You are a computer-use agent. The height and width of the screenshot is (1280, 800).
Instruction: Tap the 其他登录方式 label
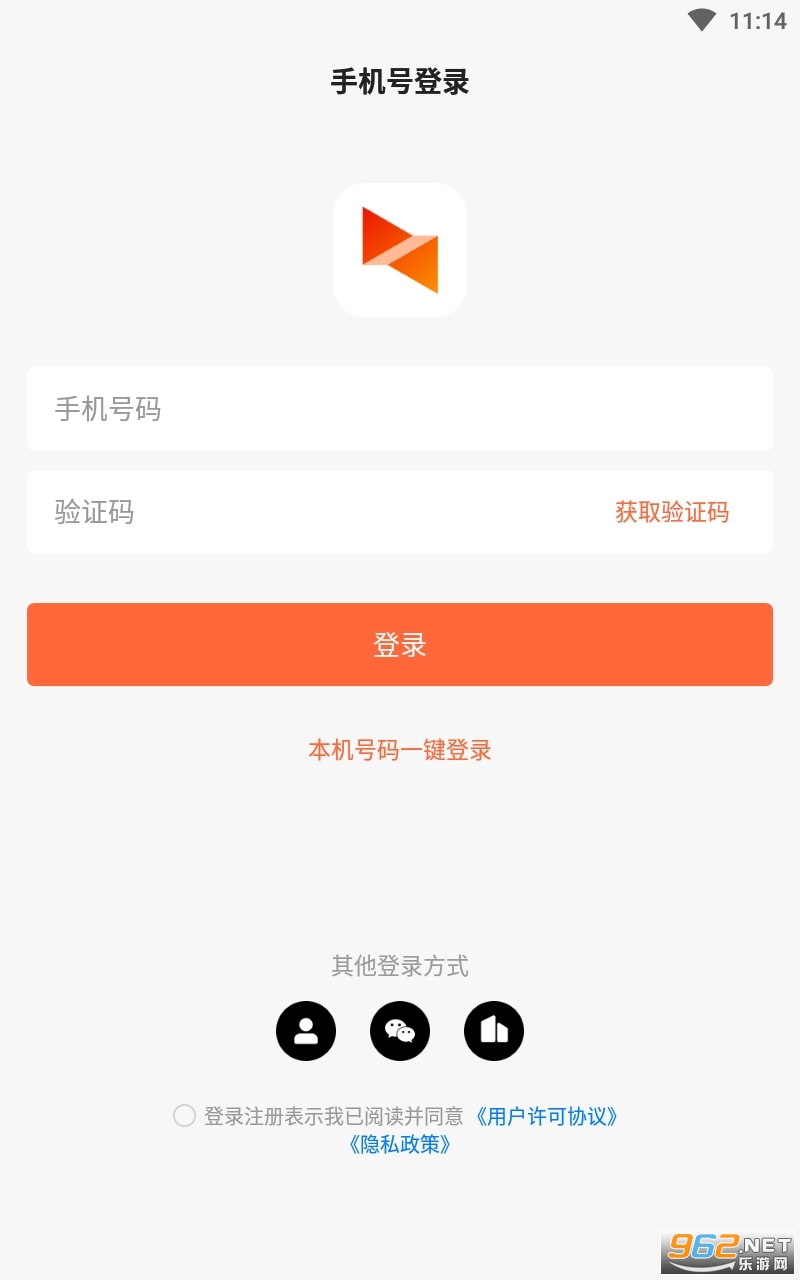click(400, 967)
